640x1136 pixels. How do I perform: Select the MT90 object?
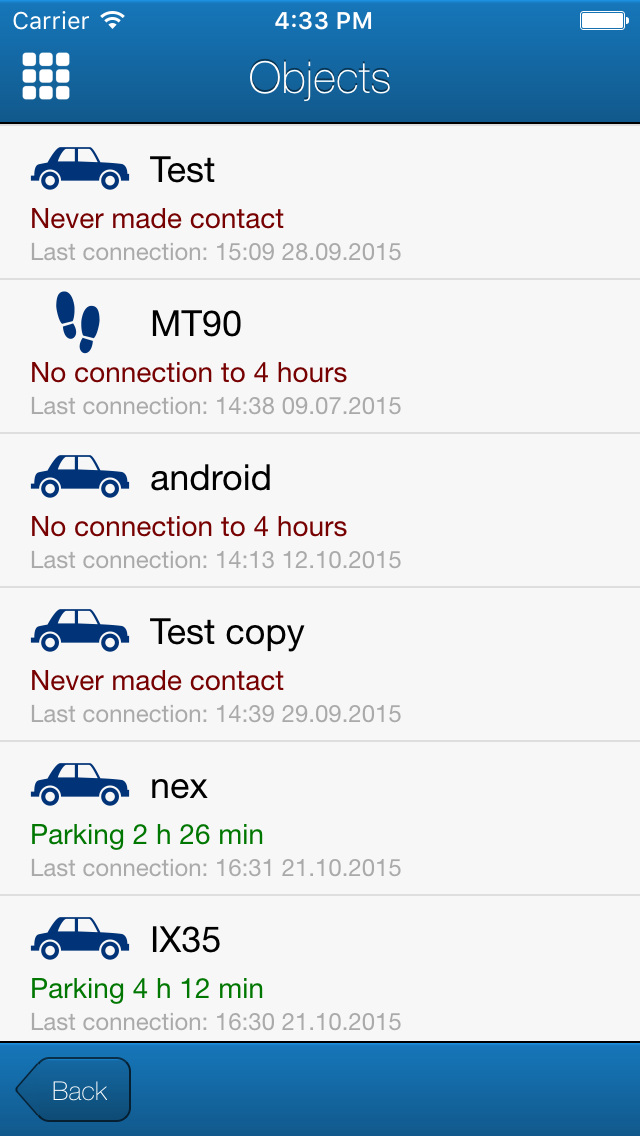(320, 356)
